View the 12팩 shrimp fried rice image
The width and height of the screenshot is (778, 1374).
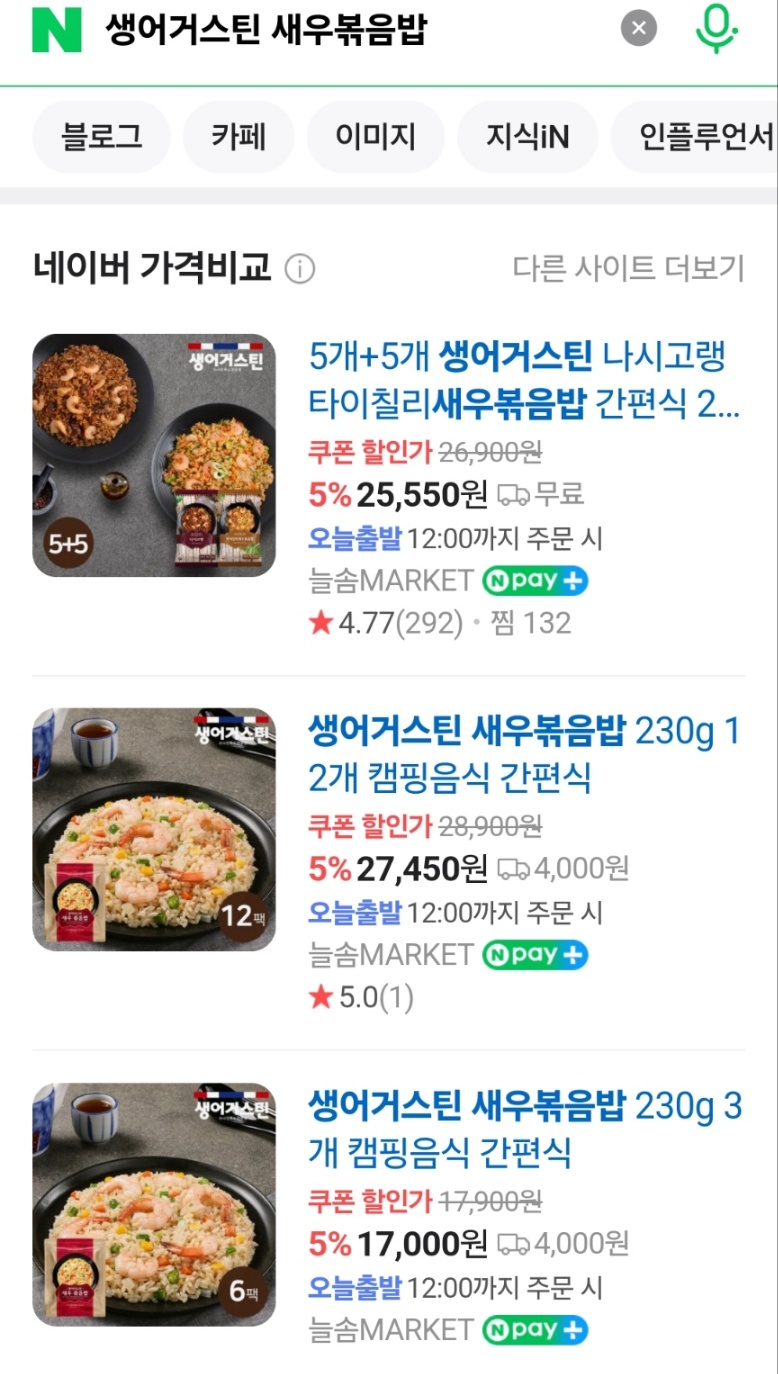[154, 829]
